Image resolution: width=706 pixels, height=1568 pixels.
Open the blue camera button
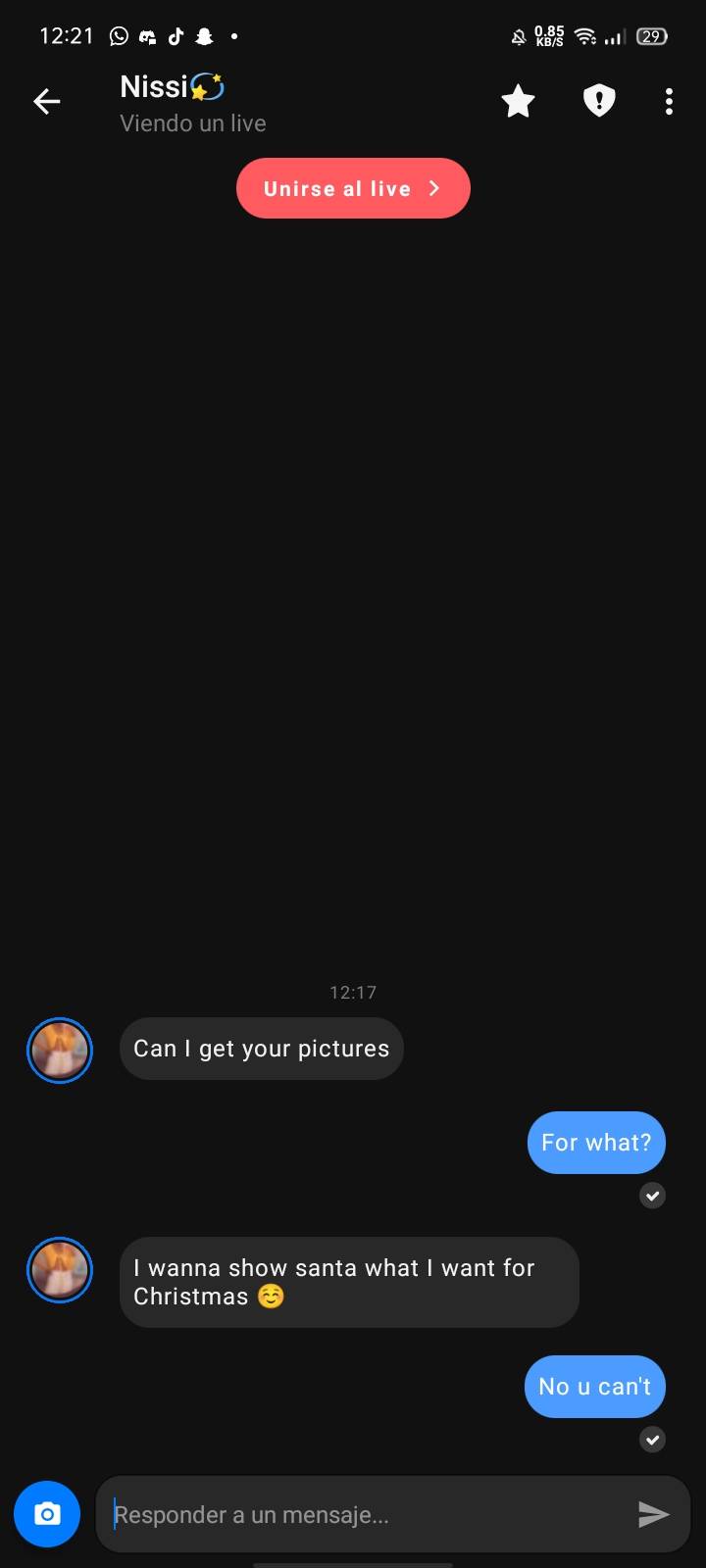click(47, 1514)
